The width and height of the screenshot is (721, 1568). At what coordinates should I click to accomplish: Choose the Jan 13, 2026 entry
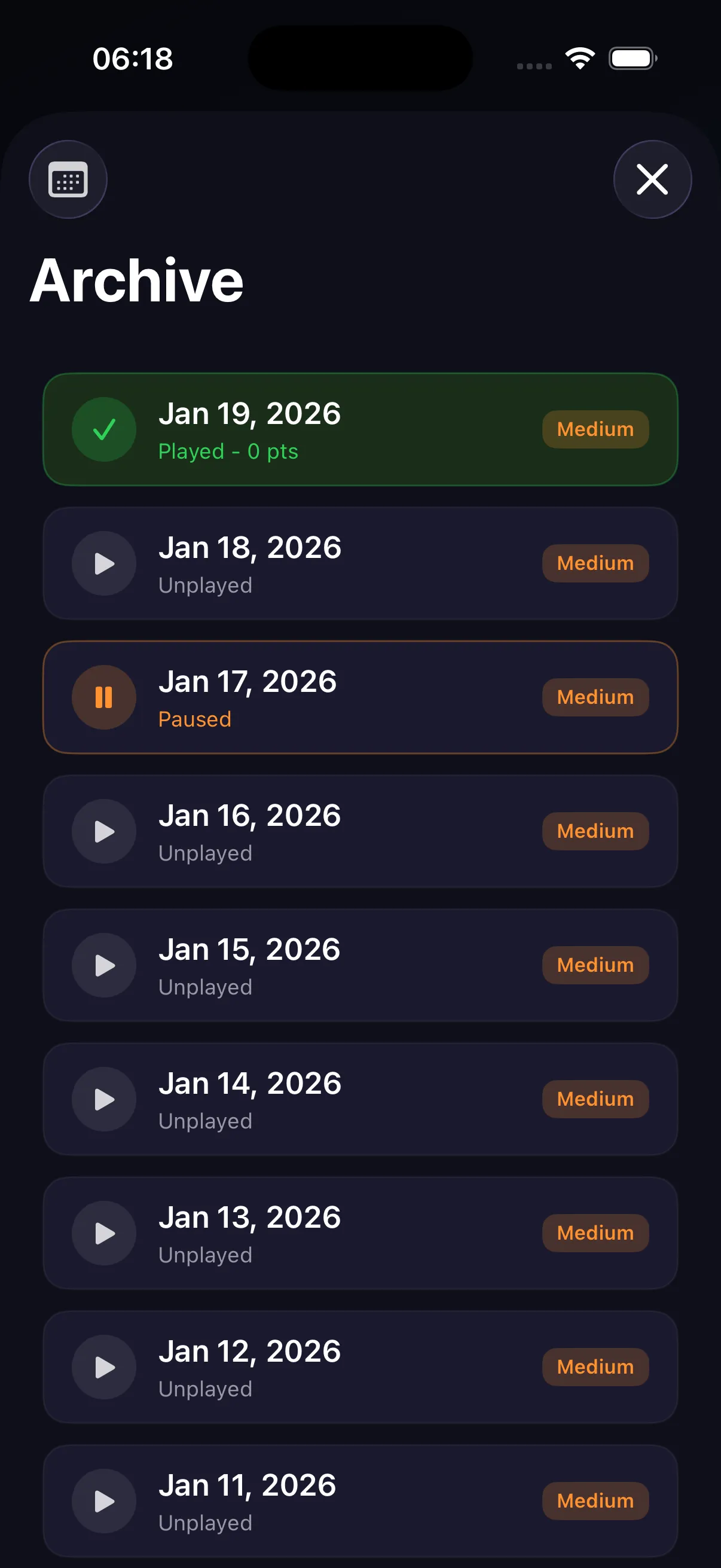(360, 1233)
